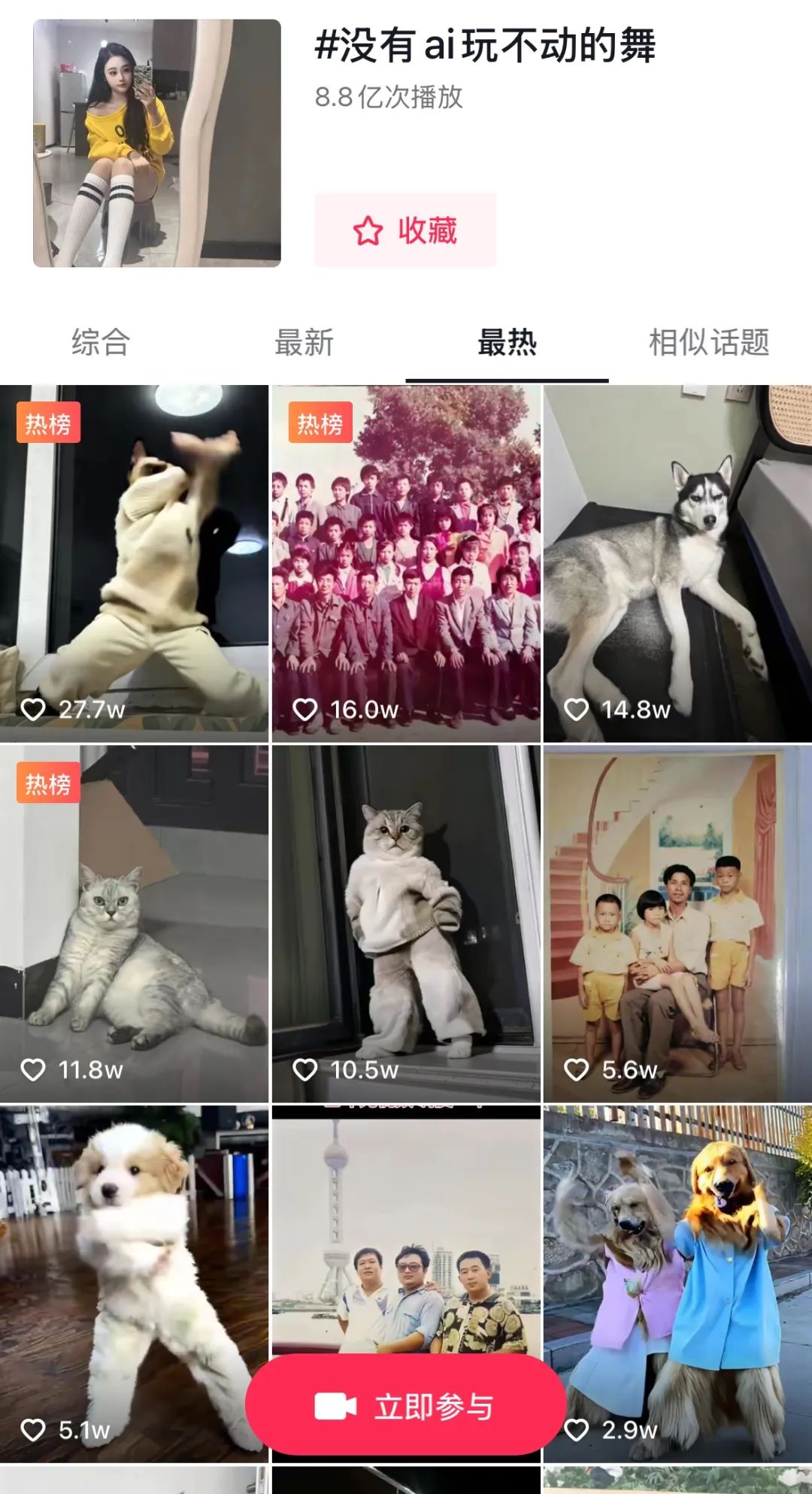Open the topic cover image of mirror selfie
Screen dimensions: 812x1494
pos(157,143)
